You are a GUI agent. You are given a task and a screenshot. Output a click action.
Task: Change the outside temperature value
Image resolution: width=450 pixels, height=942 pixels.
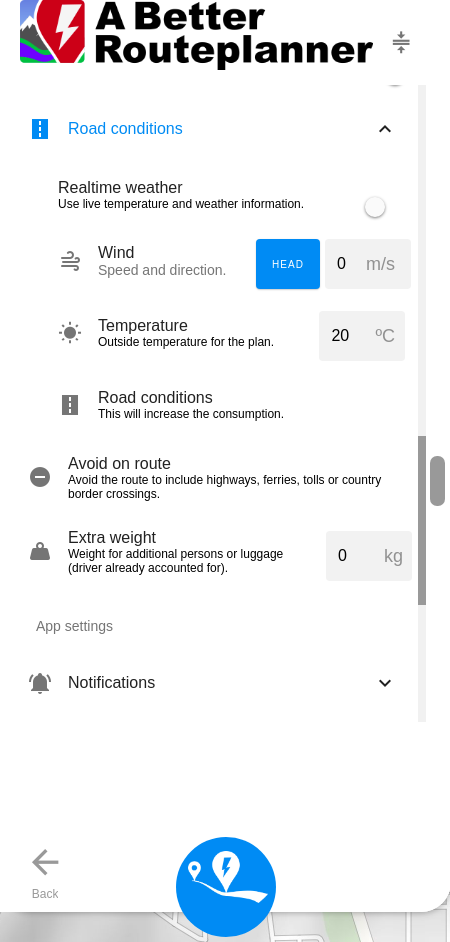click(x=362, y=336)
